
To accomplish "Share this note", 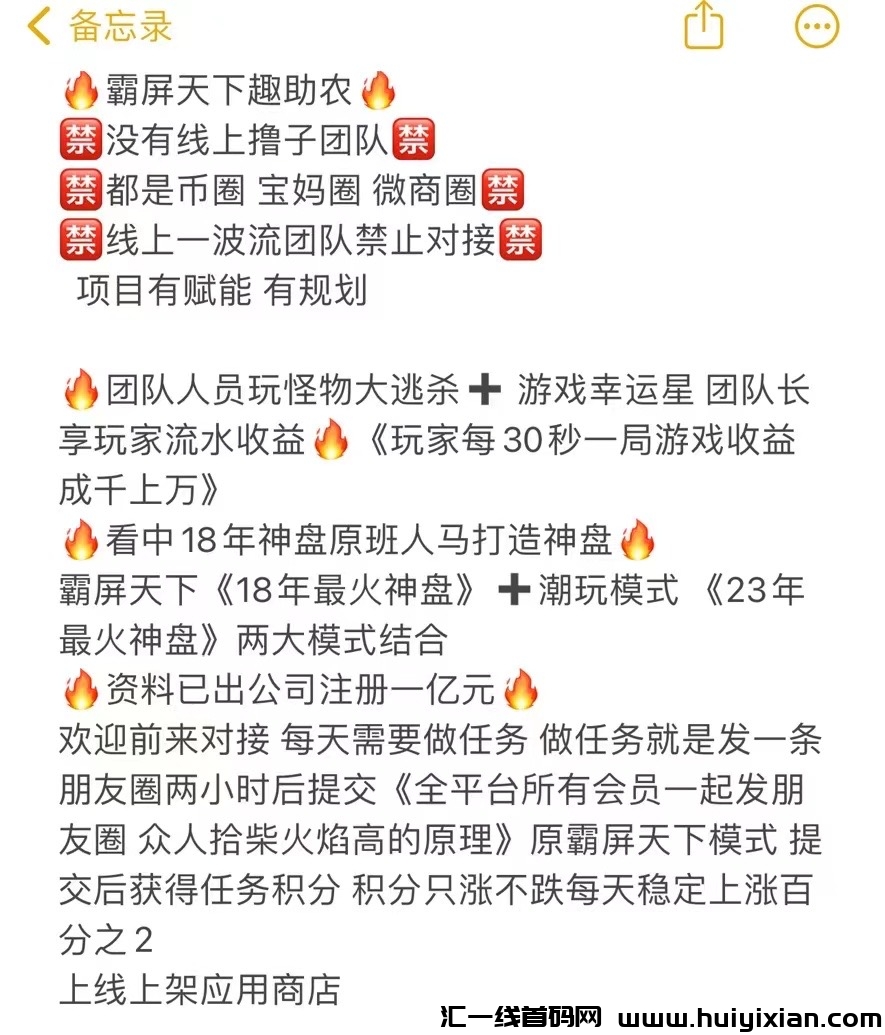I will click(703, 25).
